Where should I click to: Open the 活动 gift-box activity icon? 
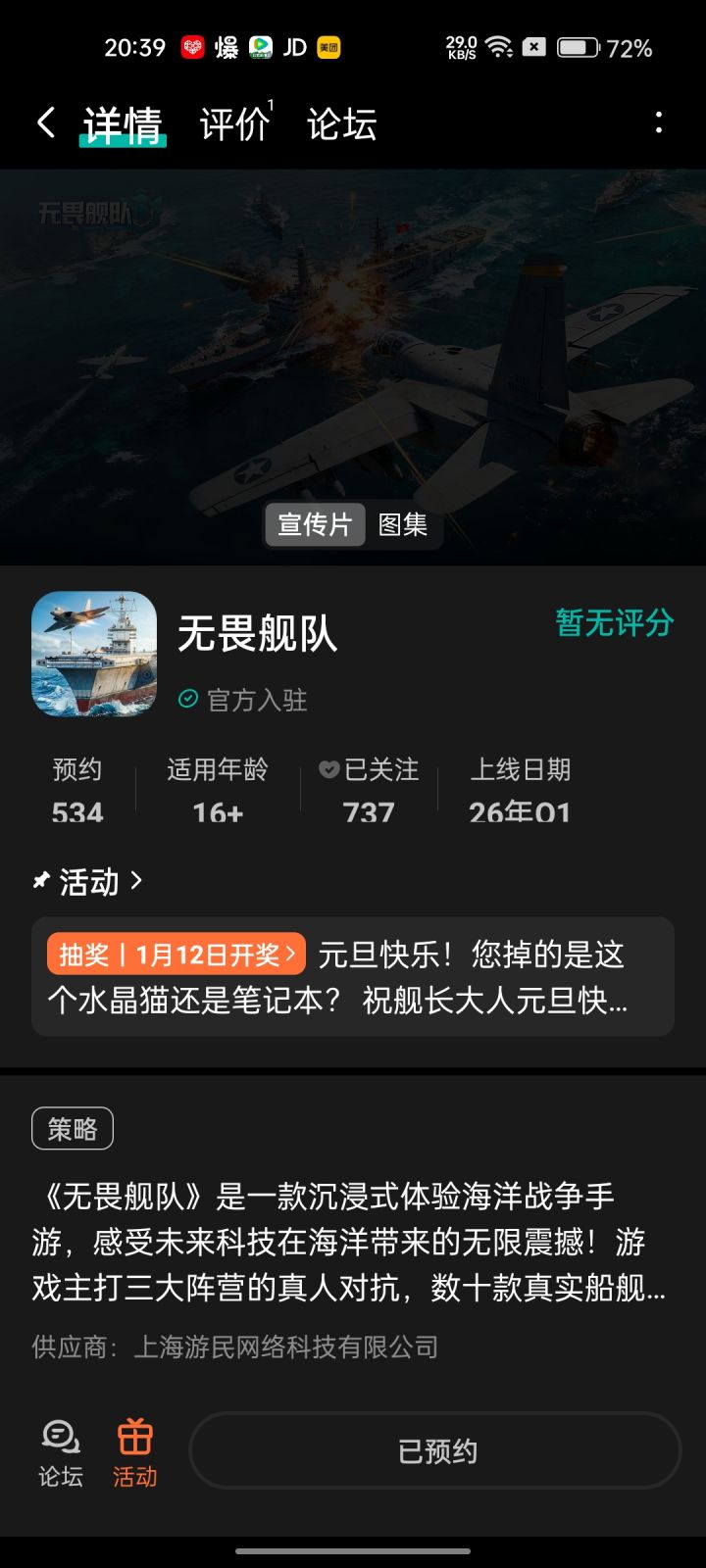tap(134, 1450)
